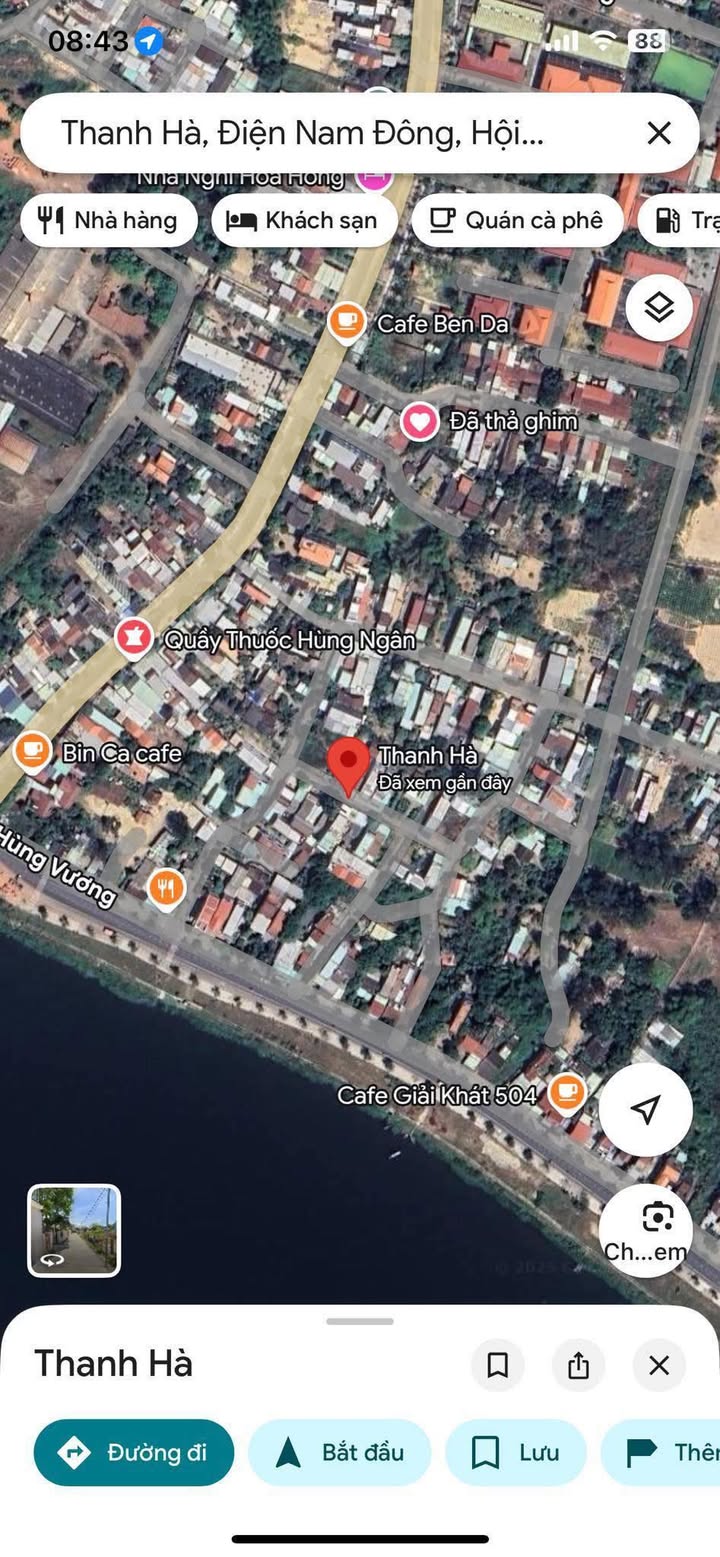Select the Đã thả ghim heart pin
Viewport: 720px width, 1557px height.
pyautogui.click(x=419, y=422)
